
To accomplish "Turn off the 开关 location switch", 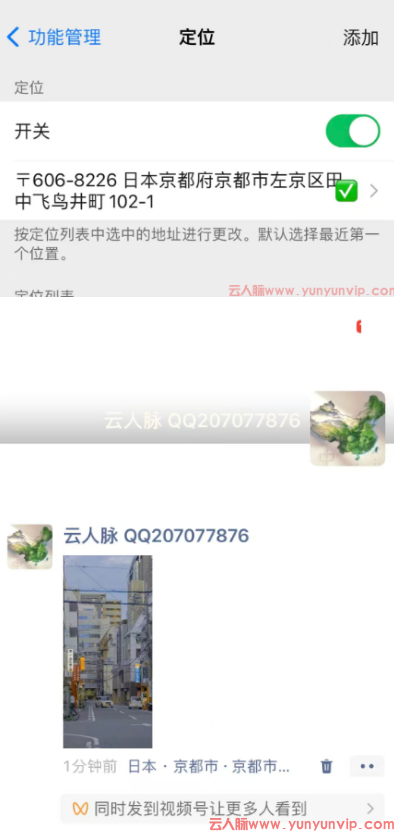I will [x=353, y=131].
